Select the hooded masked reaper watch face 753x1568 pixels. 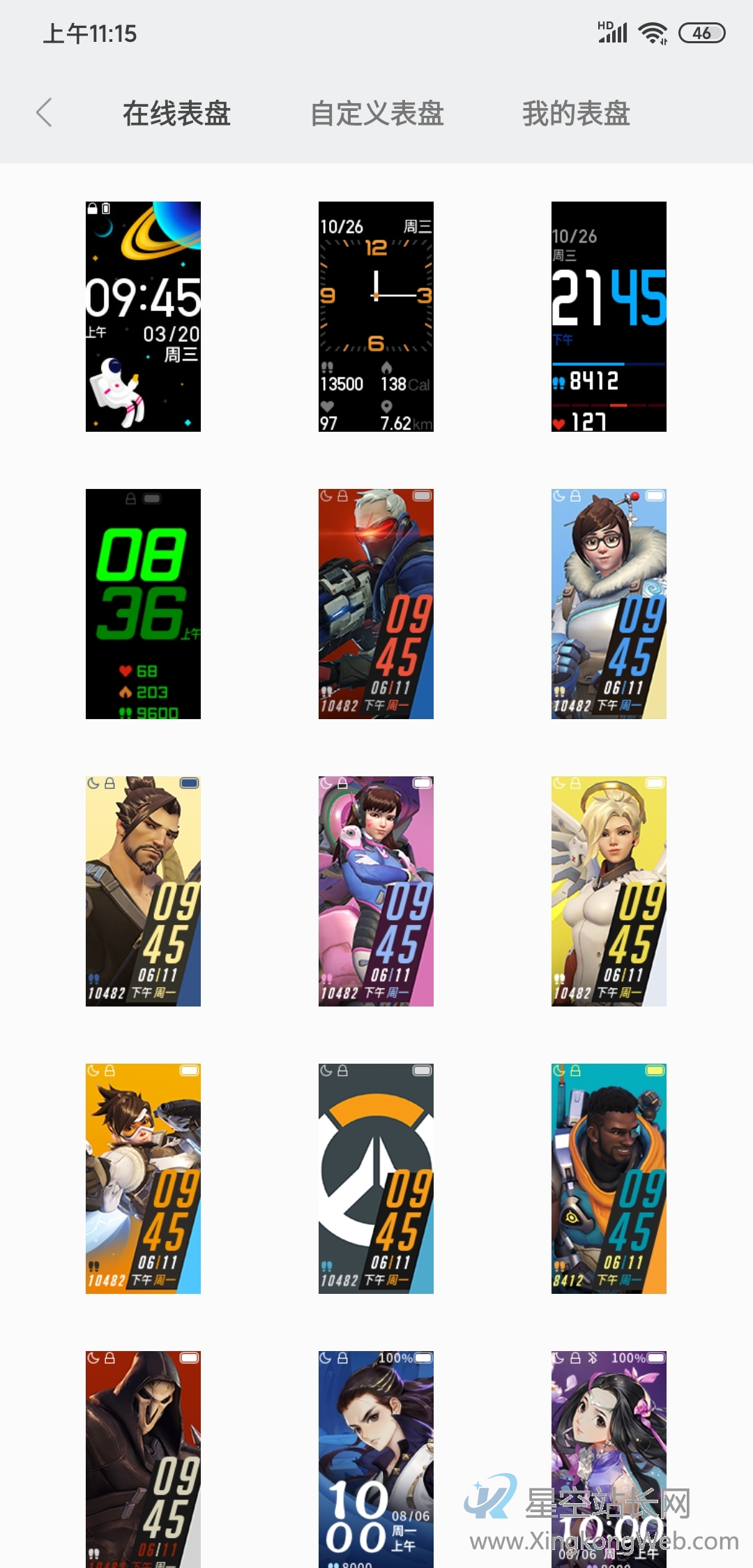(143, 1459)
